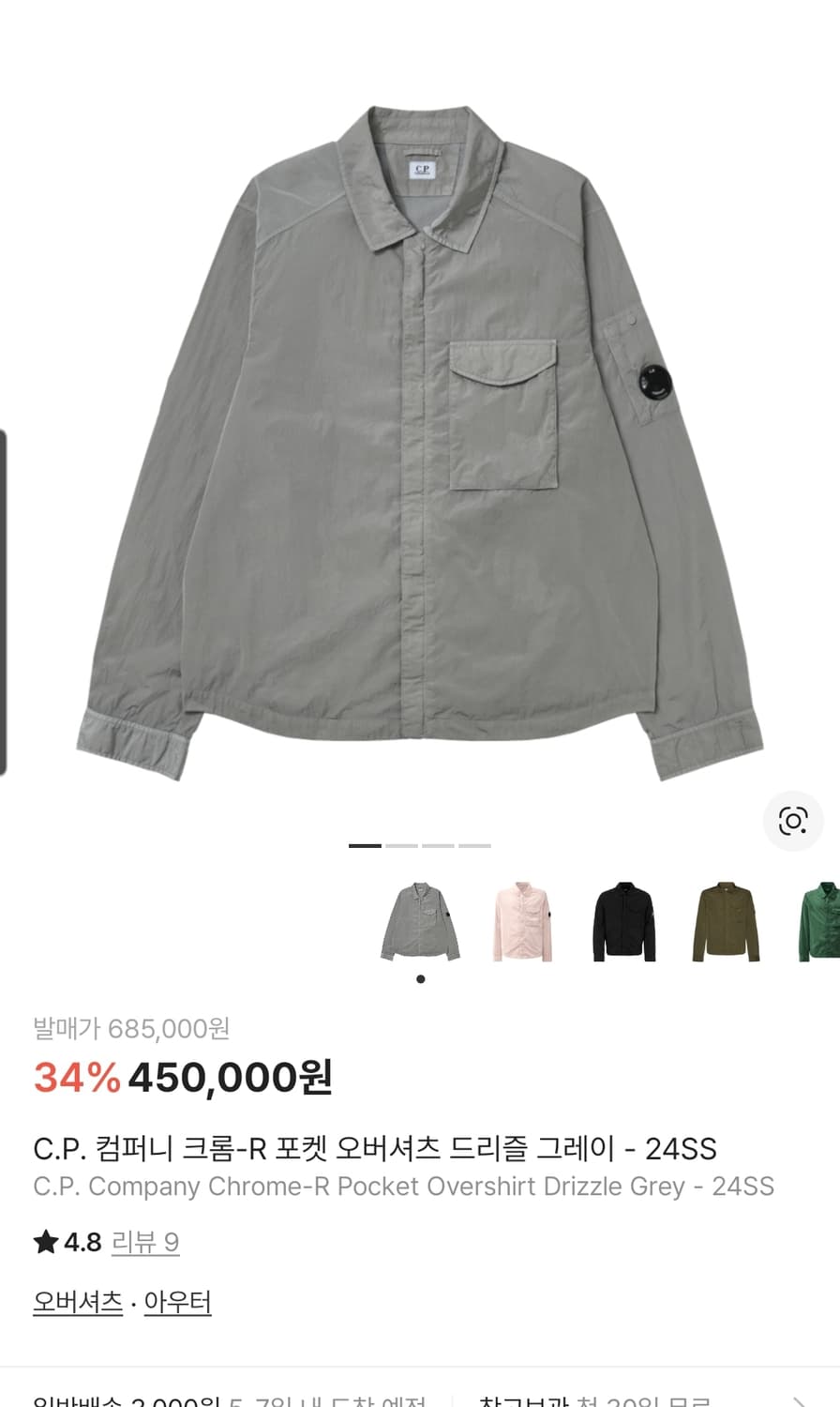The image size is (840, 1407).
Task: Select the second carousel indicator bar
Action: click(x=403, y=845)
